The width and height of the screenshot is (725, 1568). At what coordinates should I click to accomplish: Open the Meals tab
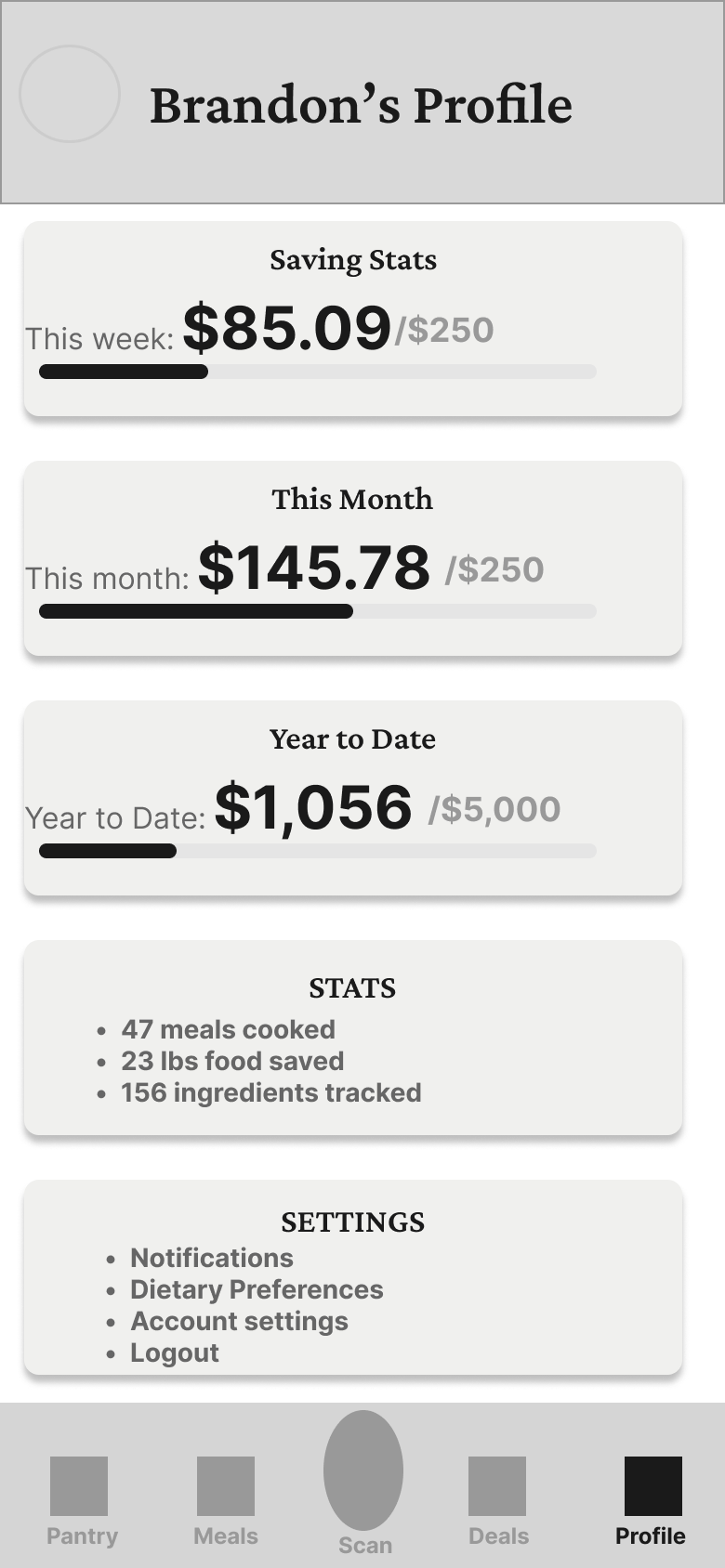click(226, 1499)
